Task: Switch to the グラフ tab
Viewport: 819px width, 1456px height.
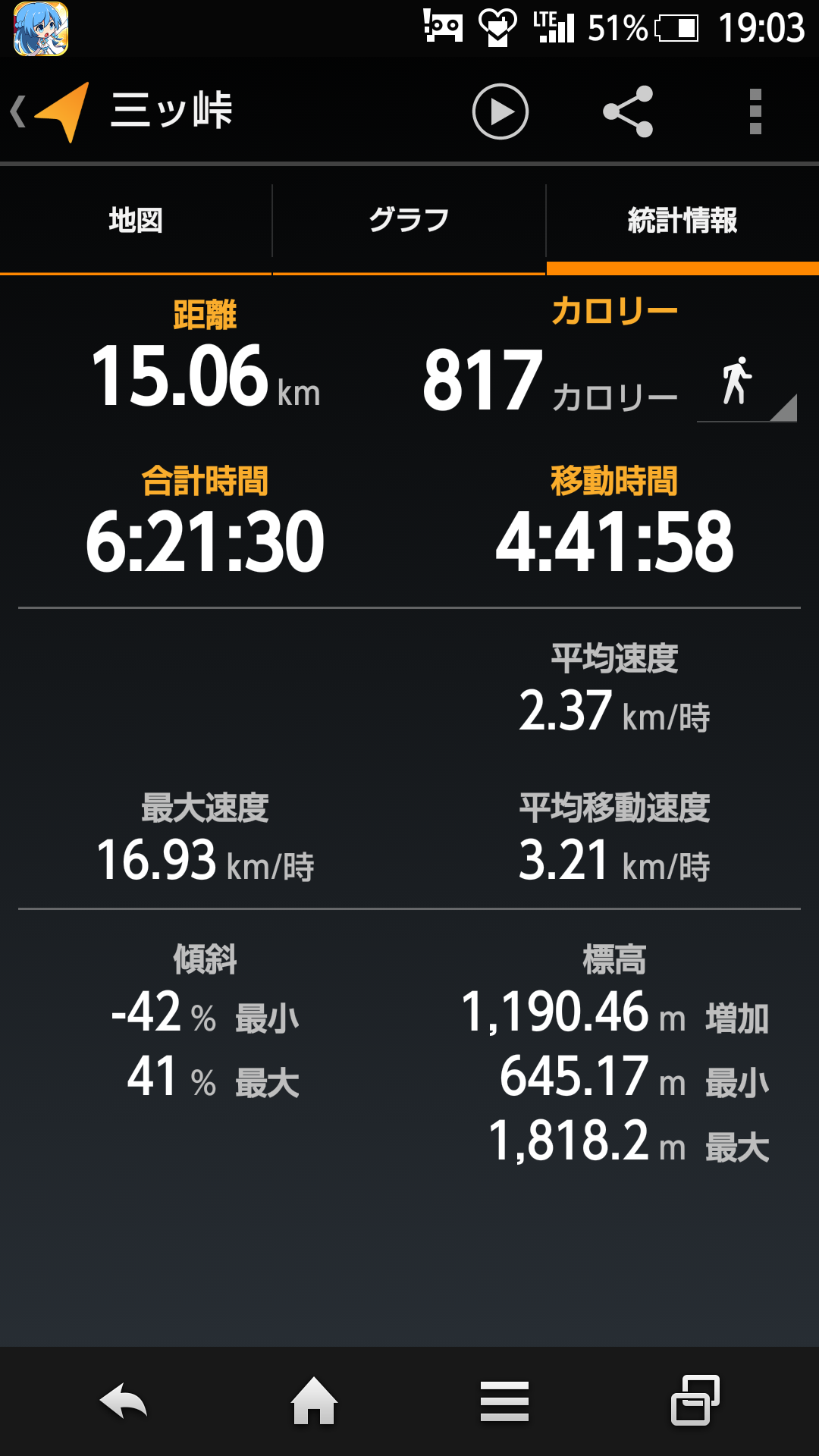Action: (x=409, y=221)
